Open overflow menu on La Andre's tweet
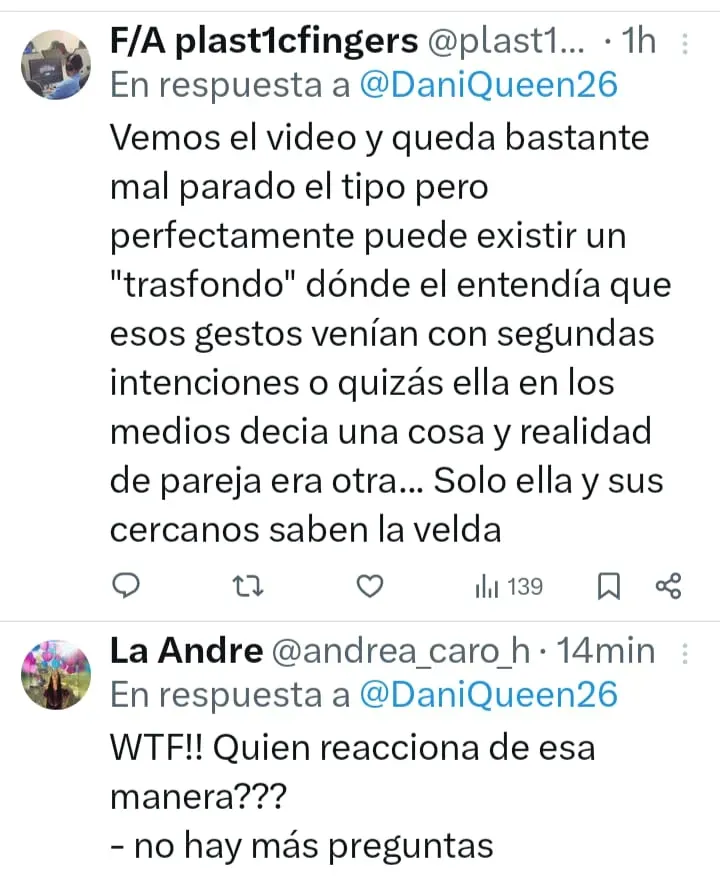The width and height of the screenshot is (720, 877). pyautogui.click(x=684, y=653)
